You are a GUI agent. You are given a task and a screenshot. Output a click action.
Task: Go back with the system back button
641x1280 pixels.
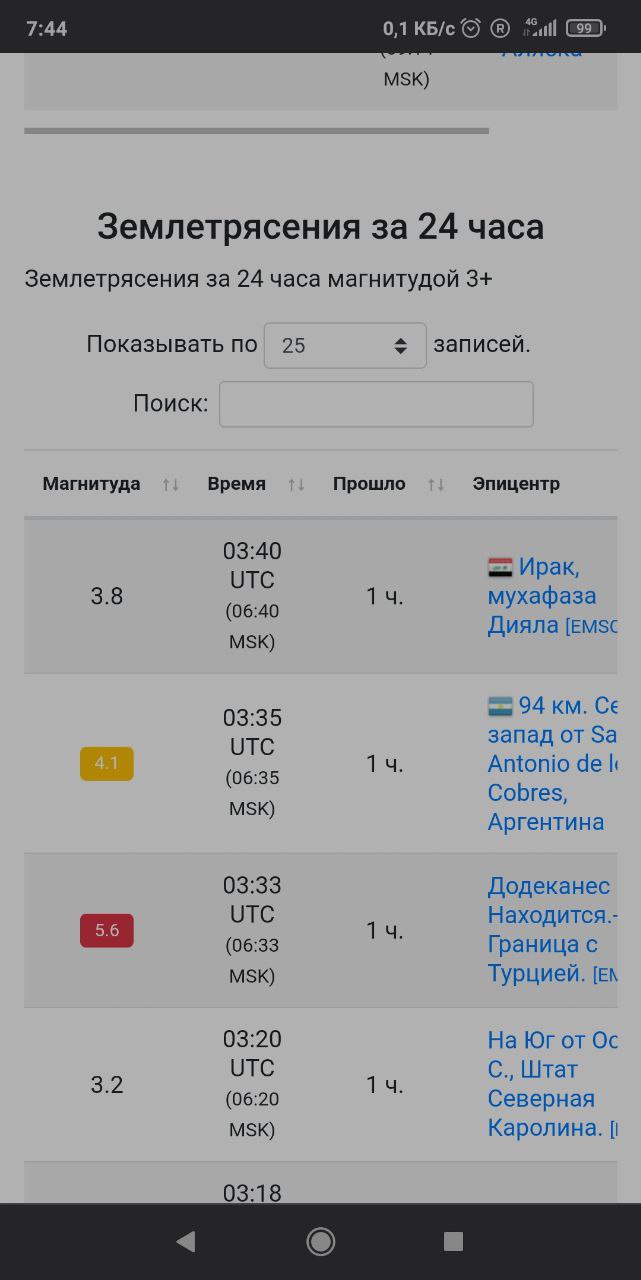pyautogui.click(x=186, y=1241)
